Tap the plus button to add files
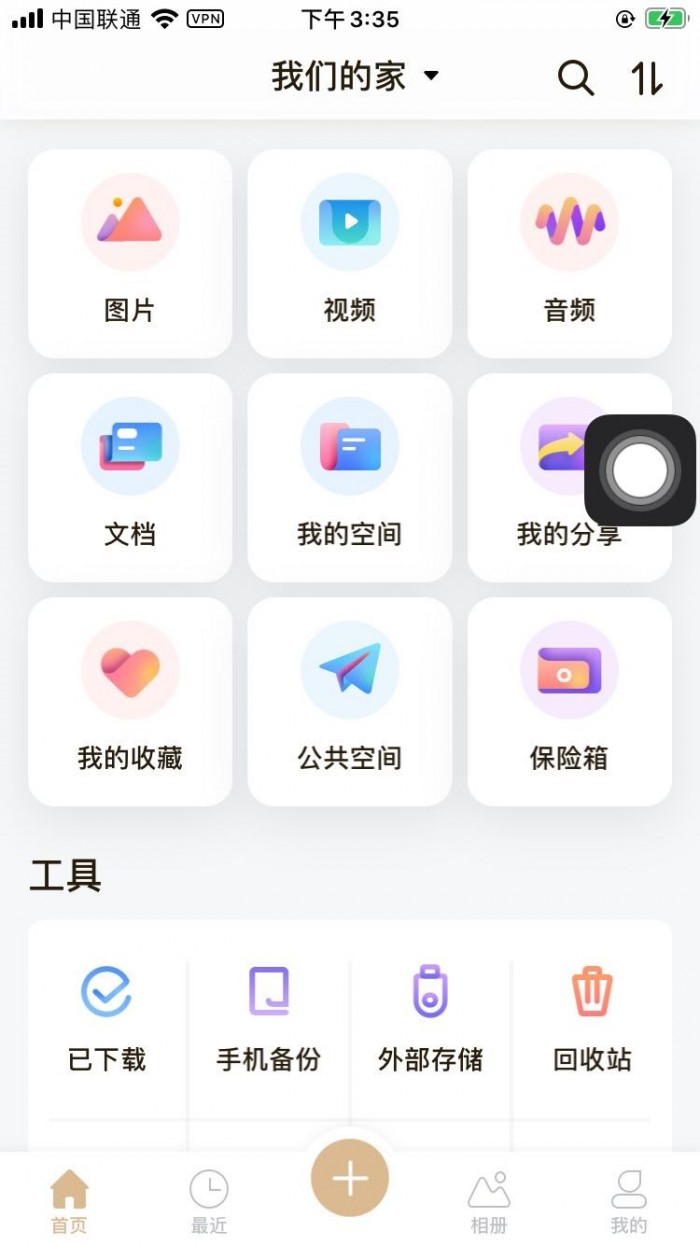This screenshot has width=700, height=1245. (x=350, y=1180)
